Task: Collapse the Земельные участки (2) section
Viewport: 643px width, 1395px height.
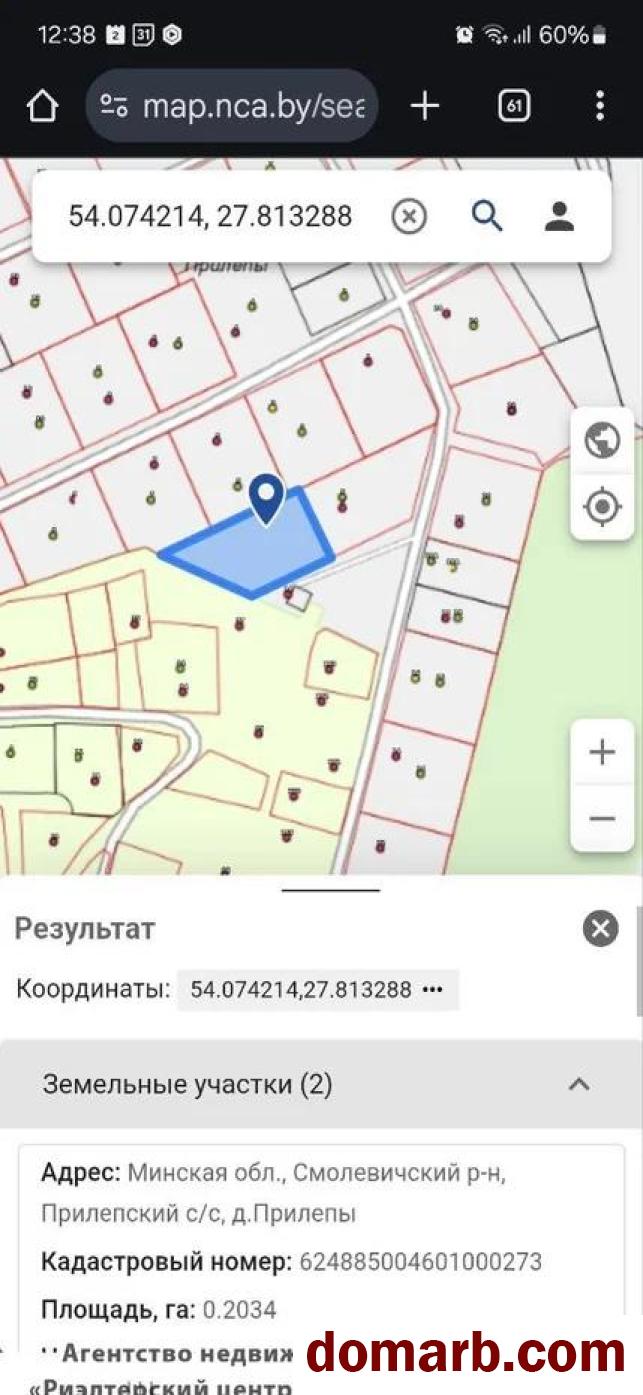Action: pyautogui.click(x=578, y=1084)
